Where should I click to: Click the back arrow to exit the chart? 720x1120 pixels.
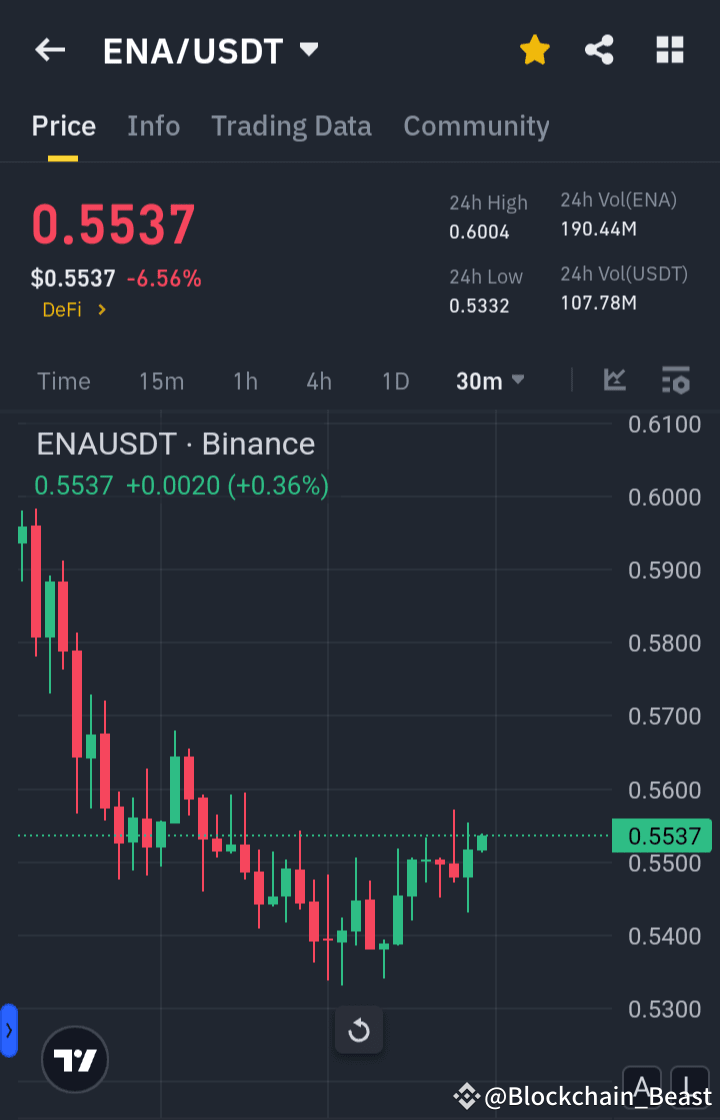(x=50, y=50)
